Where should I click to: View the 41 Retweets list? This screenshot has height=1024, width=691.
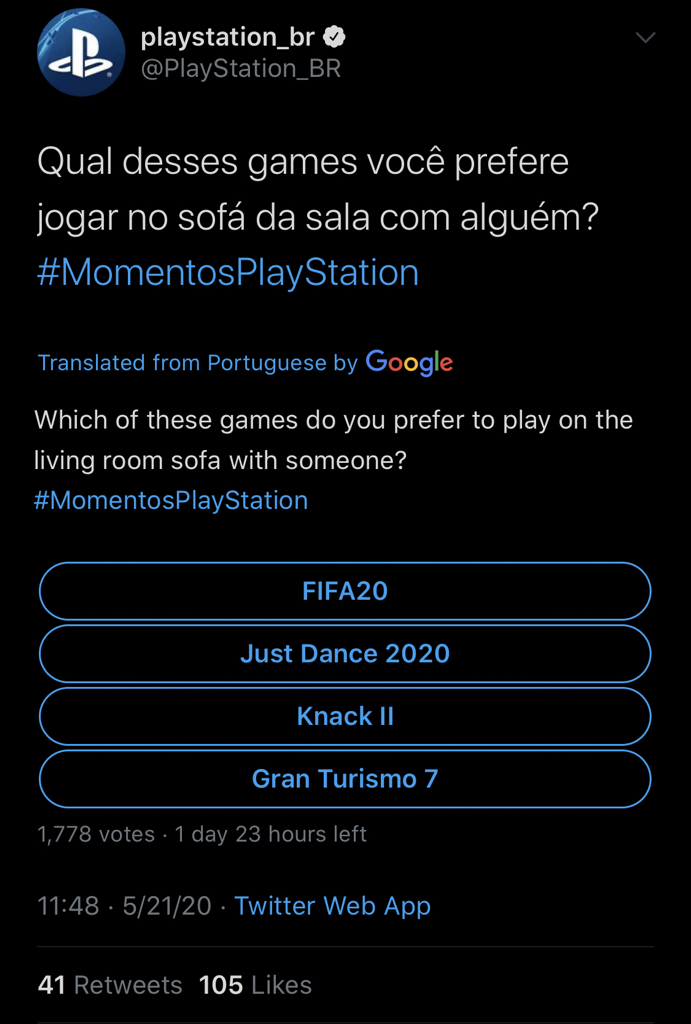110,985
